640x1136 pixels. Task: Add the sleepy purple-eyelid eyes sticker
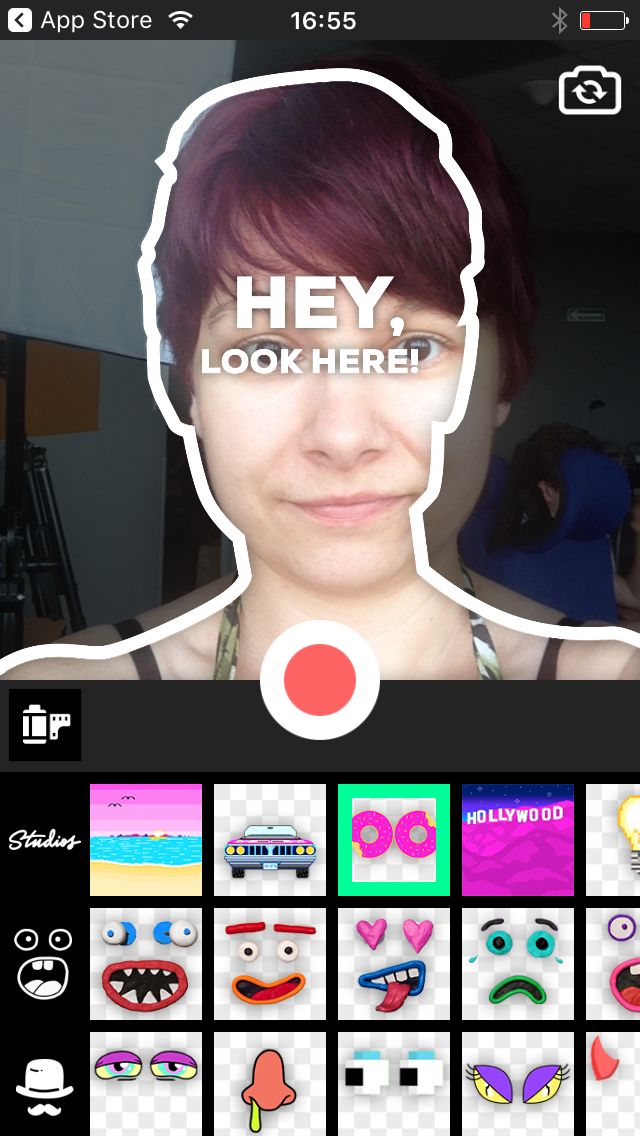(146, 1084)
